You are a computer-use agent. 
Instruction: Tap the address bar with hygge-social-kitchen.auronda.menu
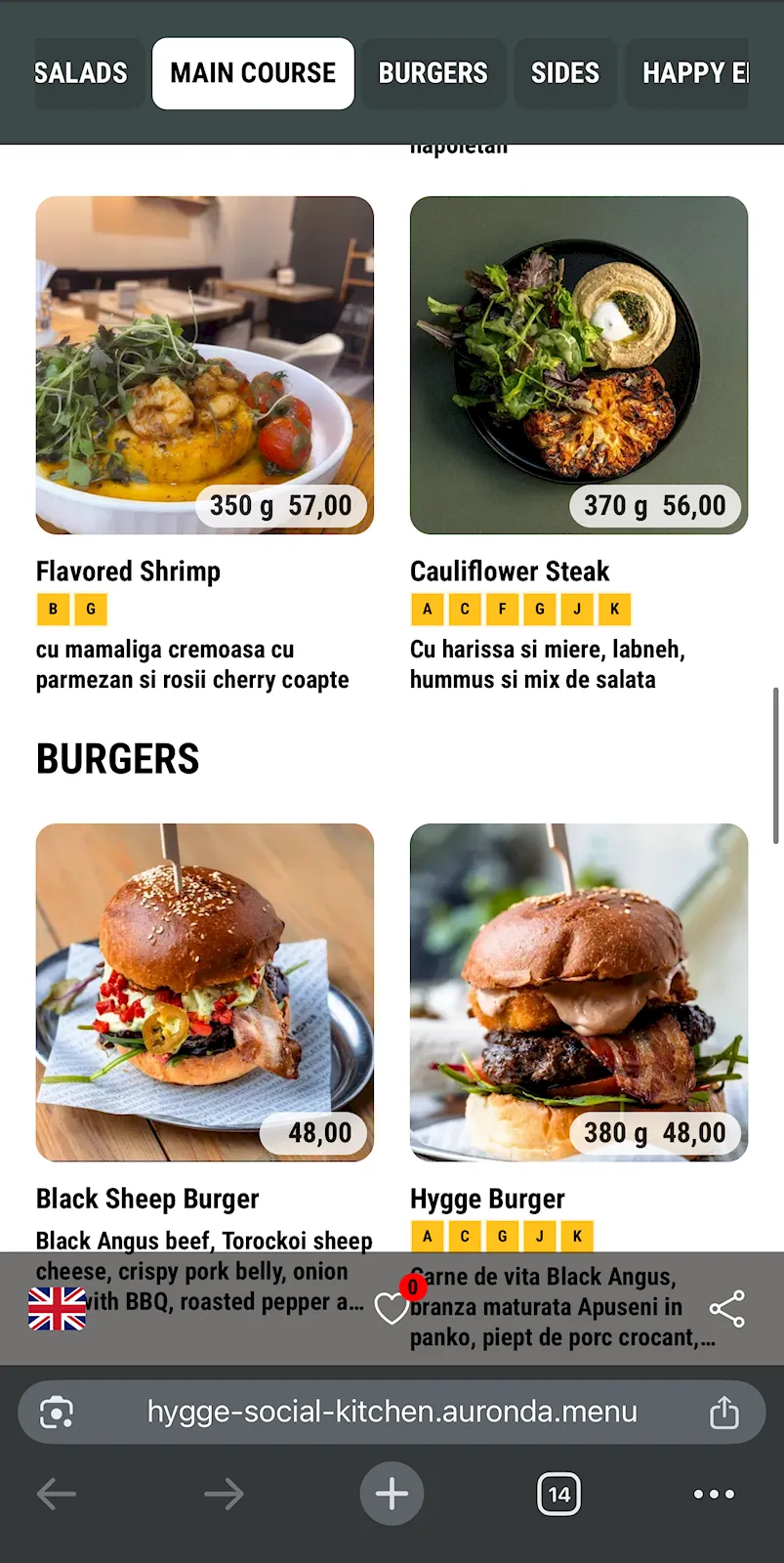click(392, 1412)
